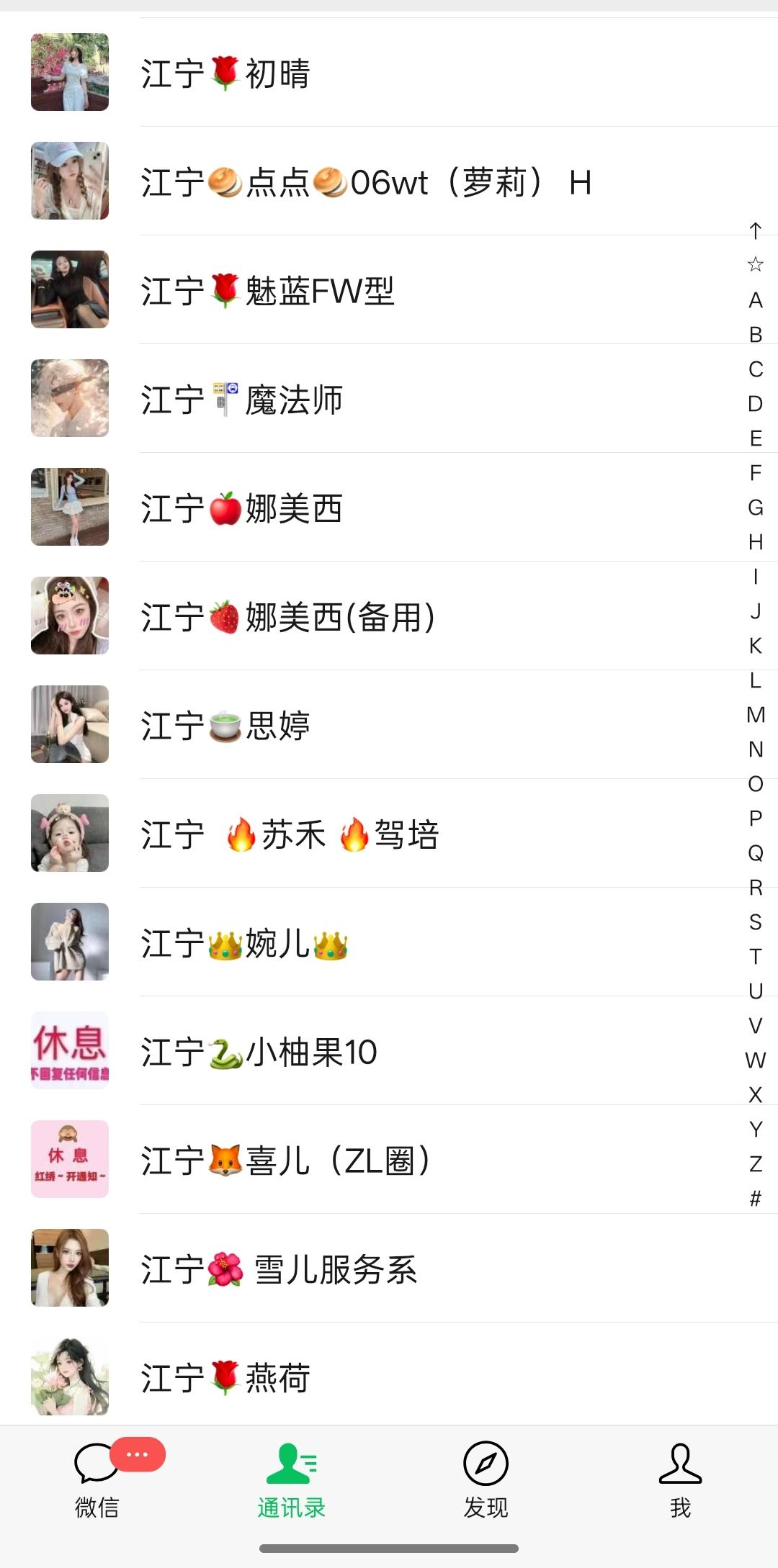Jump to letter Z in index

coord(755,1164)
